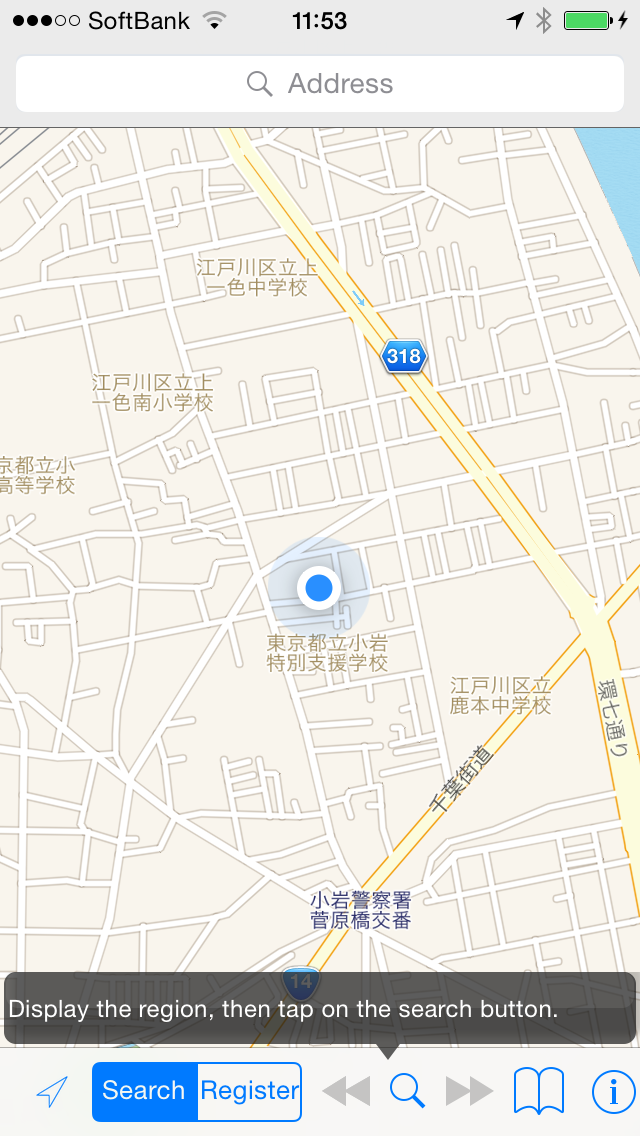
Task: Open the info button
Action: click(613, 1091)
